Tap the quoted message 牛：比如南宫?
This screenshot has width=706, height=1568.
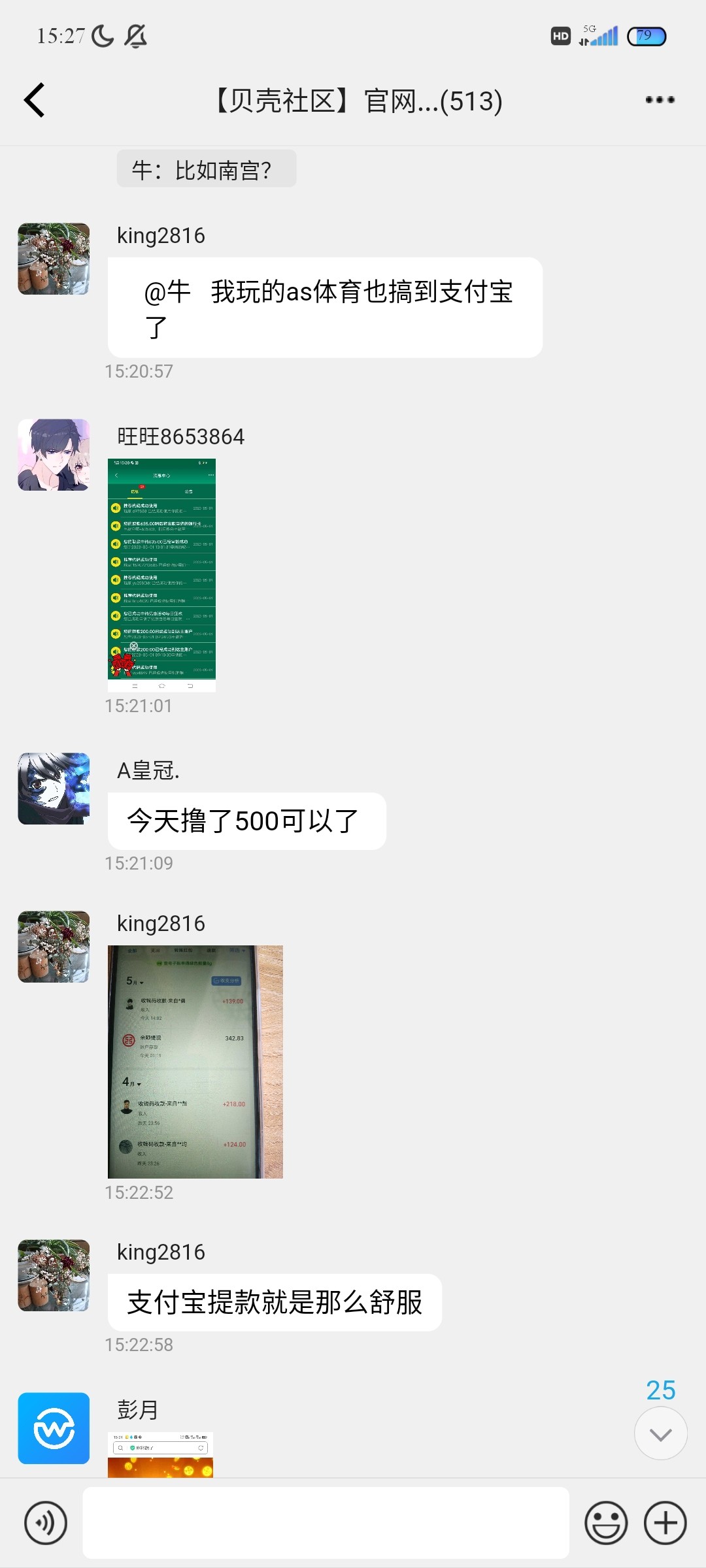pos(206,170)
